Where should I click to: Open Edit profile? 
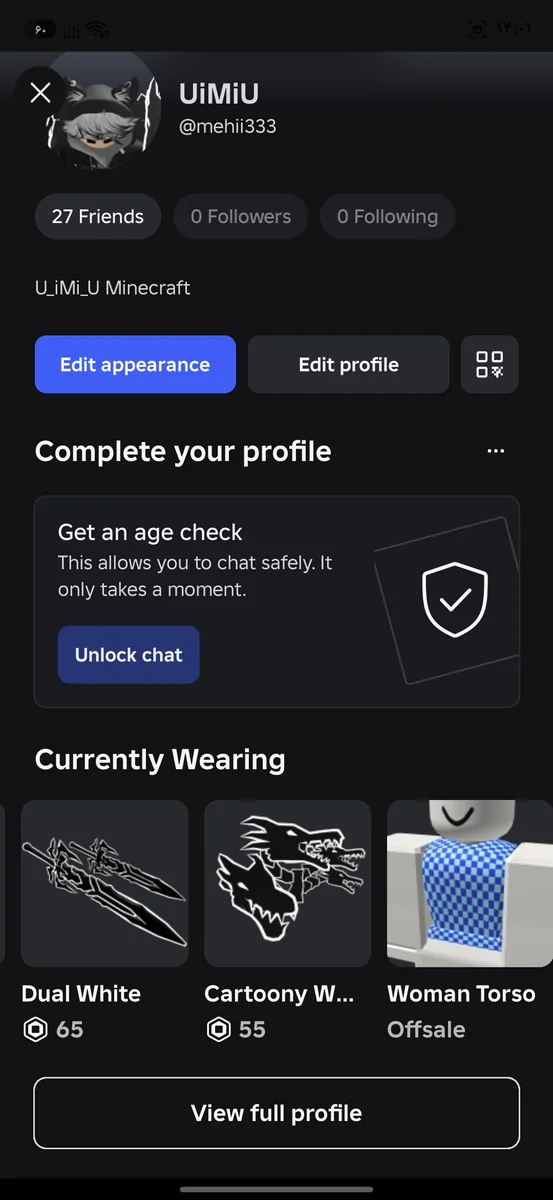click(348, 365)
